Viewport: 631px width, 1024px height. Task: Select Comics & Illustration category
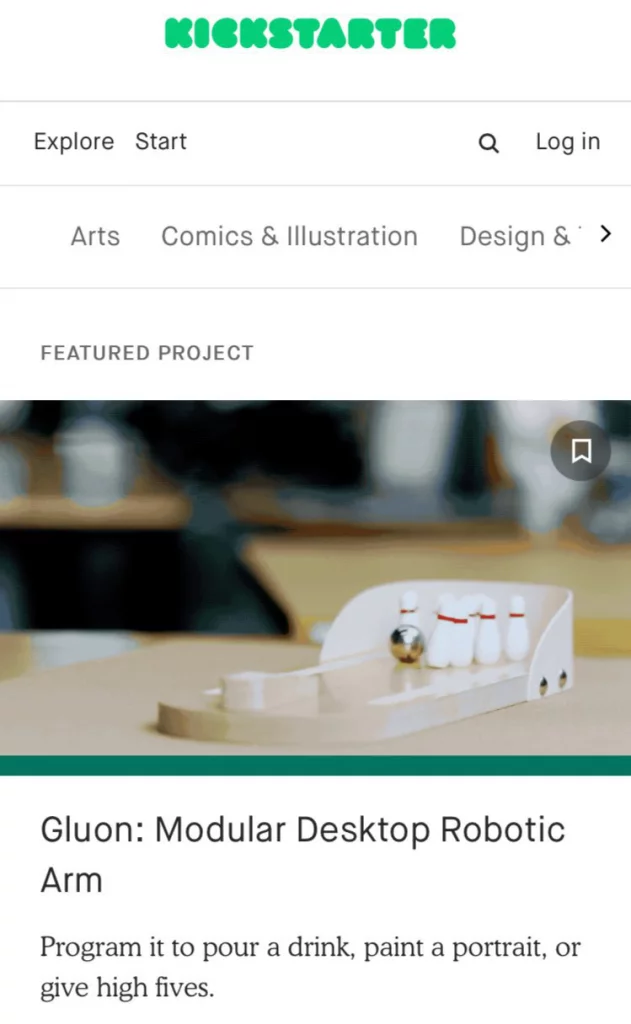click(x=289, y=237)
